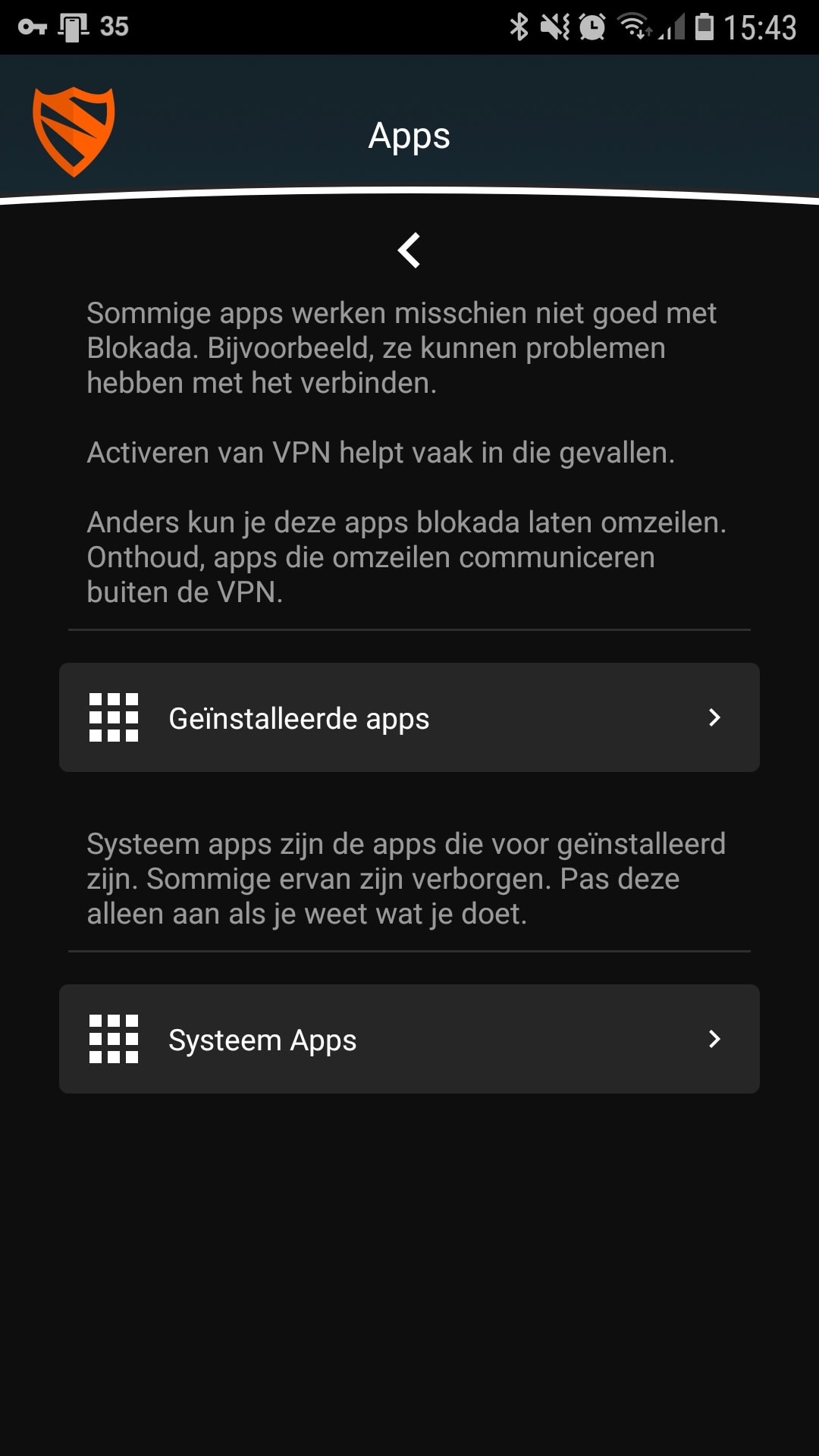This screenshot has width=819, height=1456.
Task: Tap the Bluetooth status bar icon
Action: (x=519, y=25)
